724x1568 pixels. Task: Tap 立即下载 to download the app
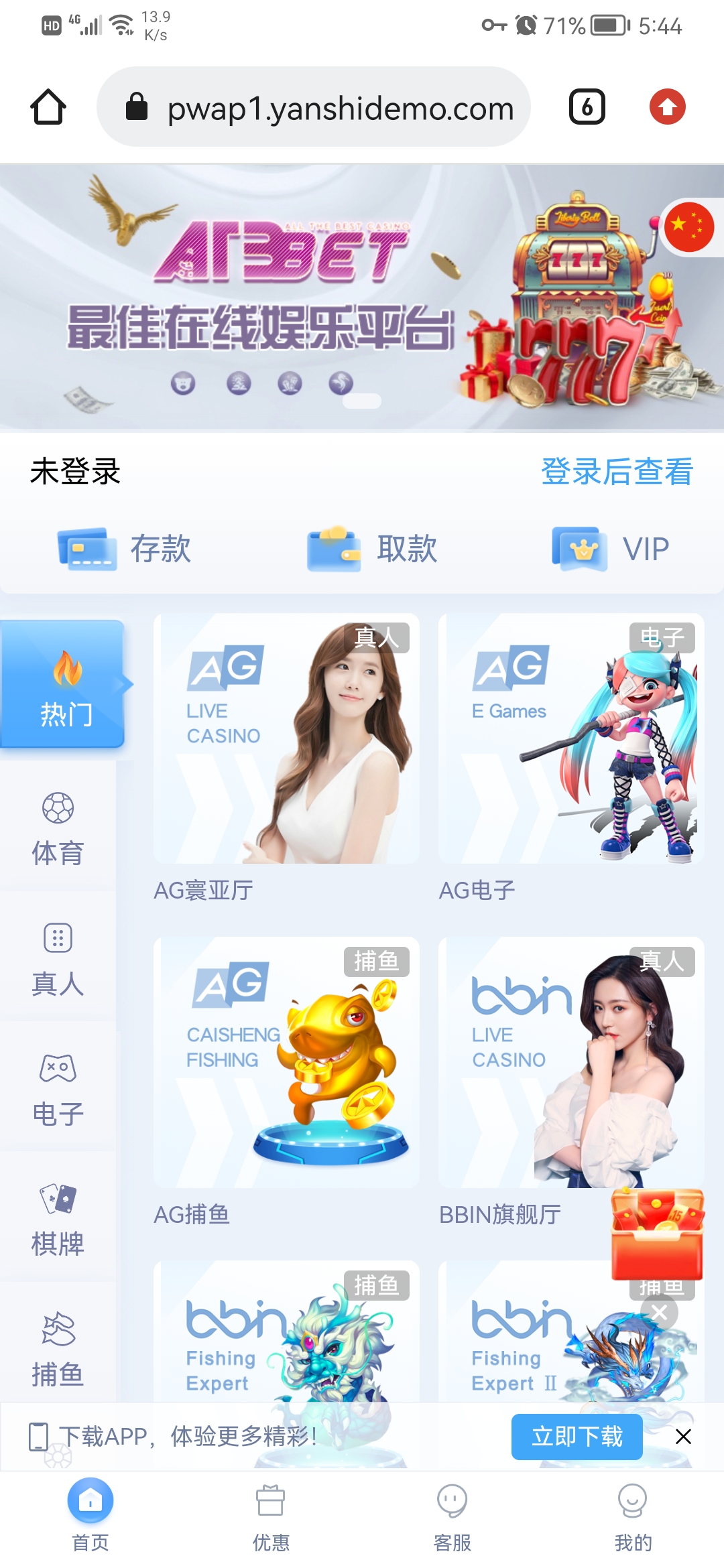pyautogui.click(x=577, y=1437)
